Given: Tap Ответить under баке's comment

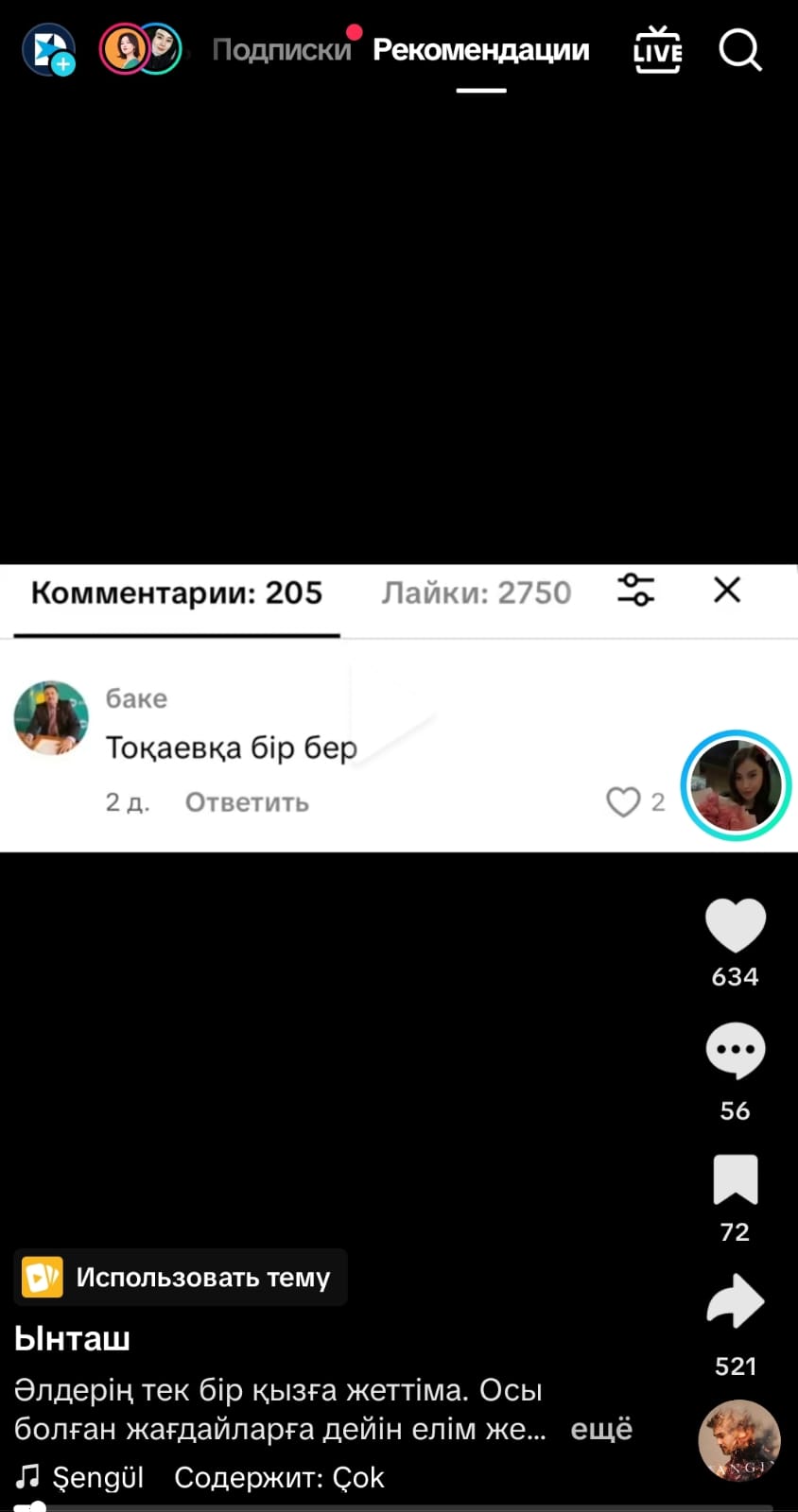Looking at the screenshot, I should 247,802.
